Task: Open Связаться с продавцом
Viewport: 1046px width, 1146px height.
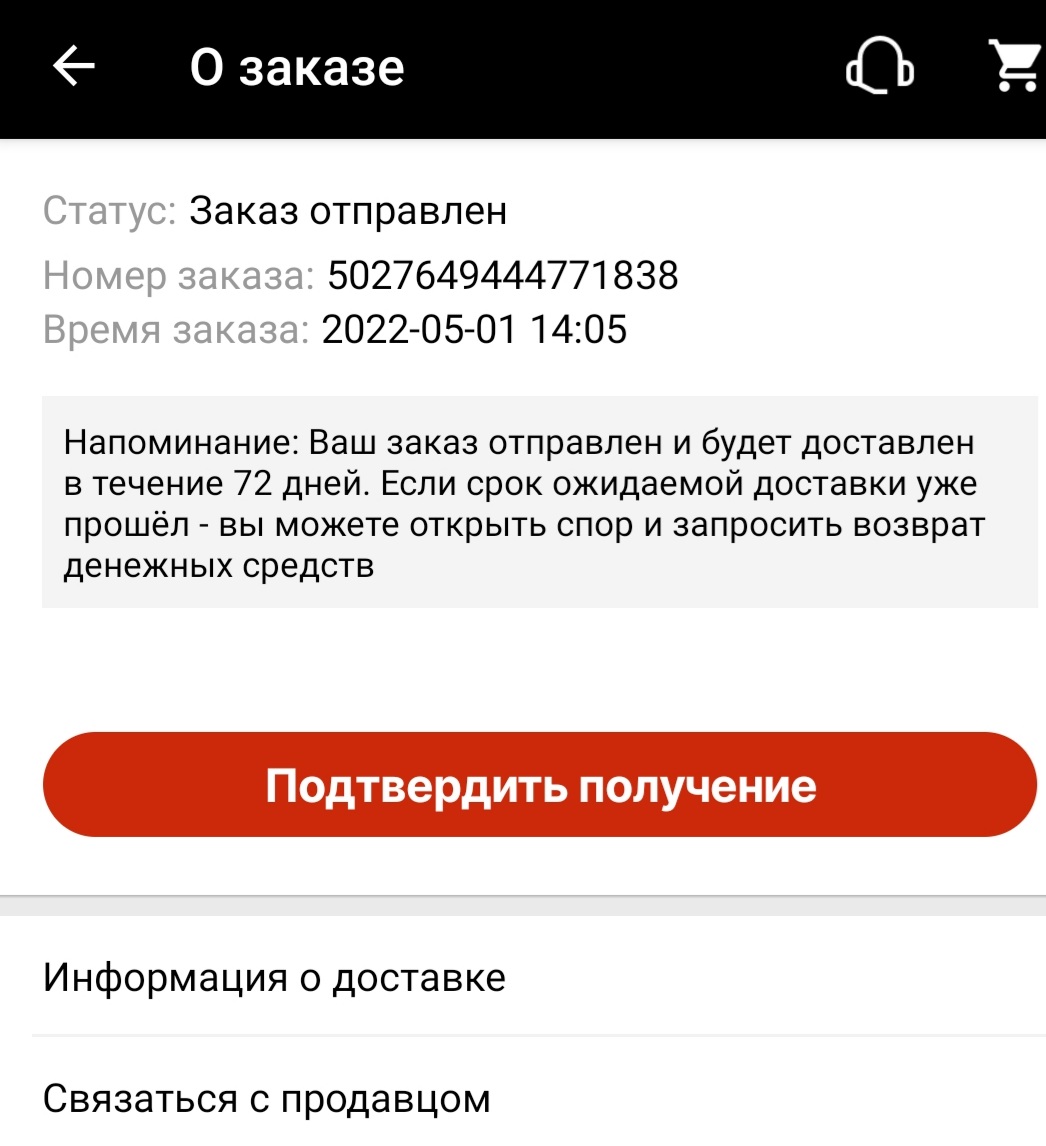Action: point(267,1099)
